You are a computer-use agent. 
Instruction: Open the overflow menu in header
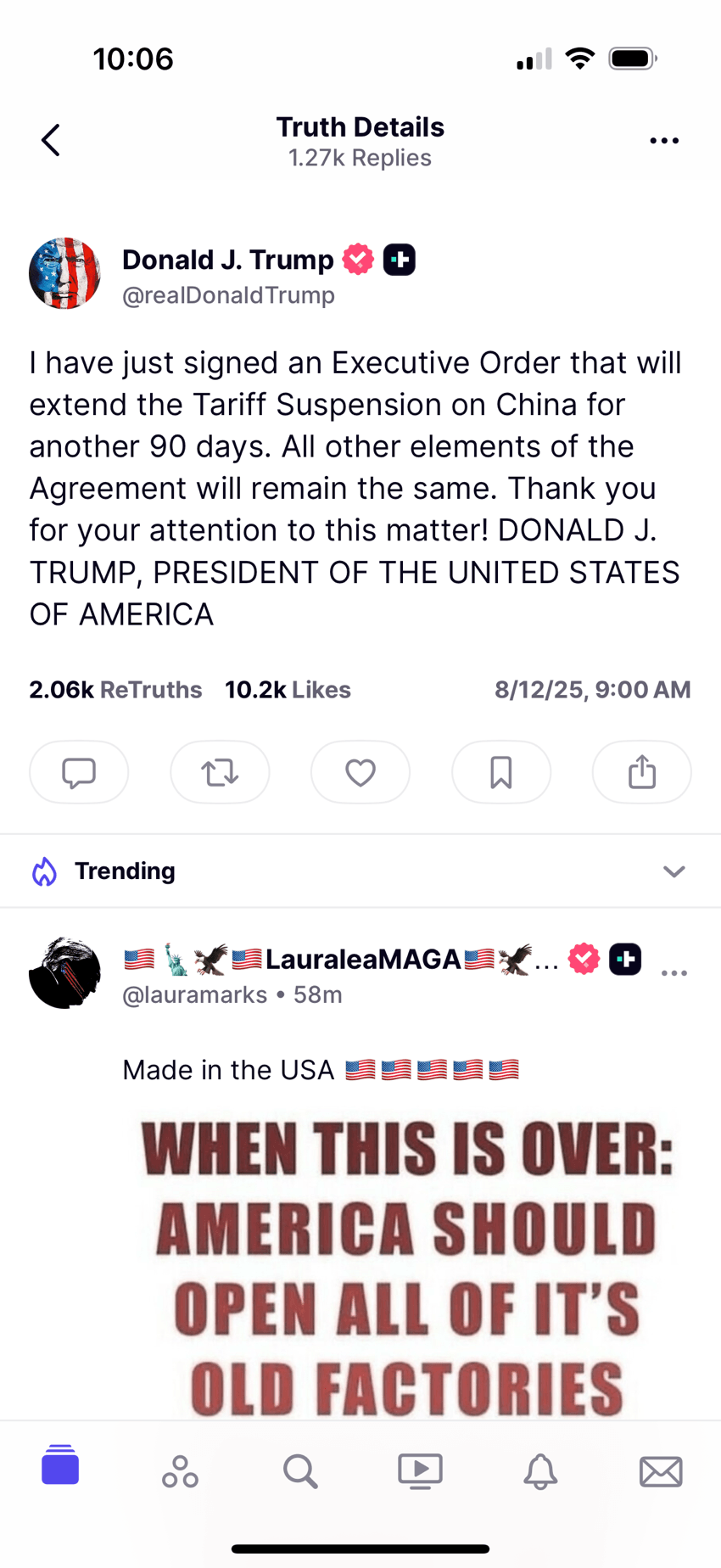663,141
